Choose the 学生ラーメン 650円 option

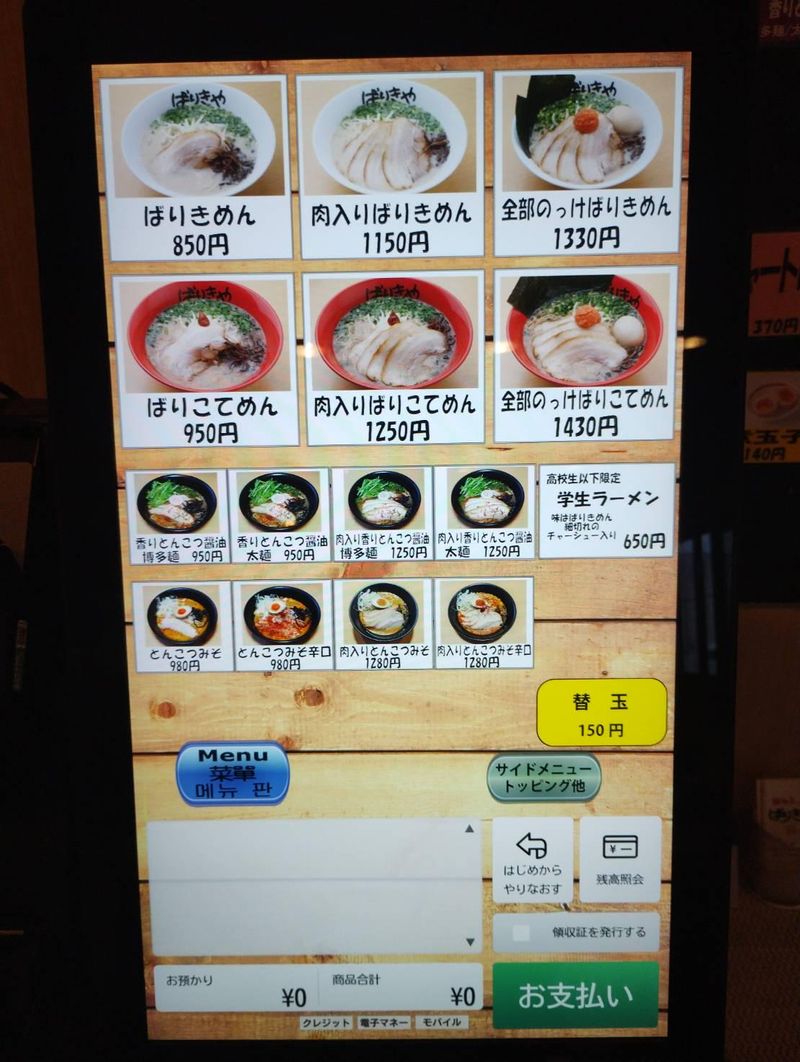606,511
